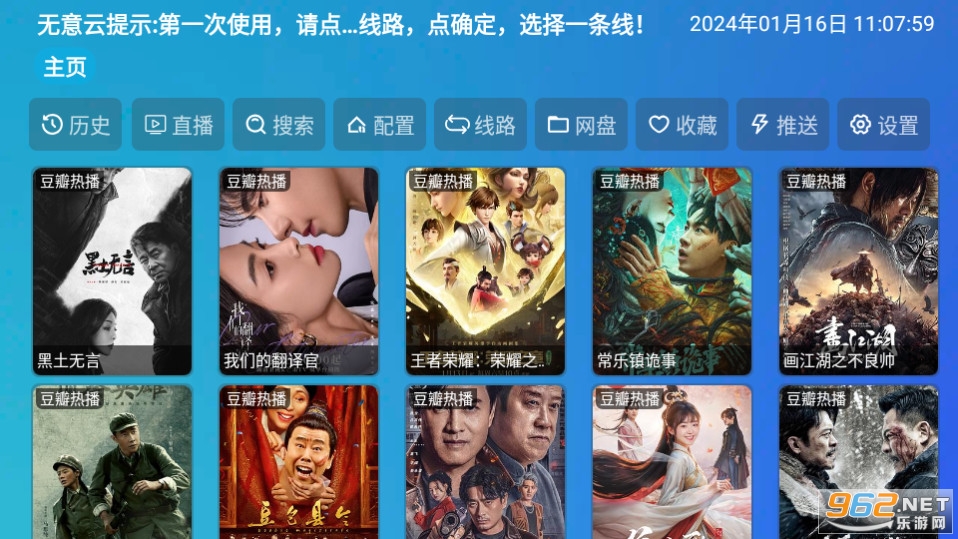Screen dimensions: 958x539
Task: Open the 历史 history button
Action: 75,125
